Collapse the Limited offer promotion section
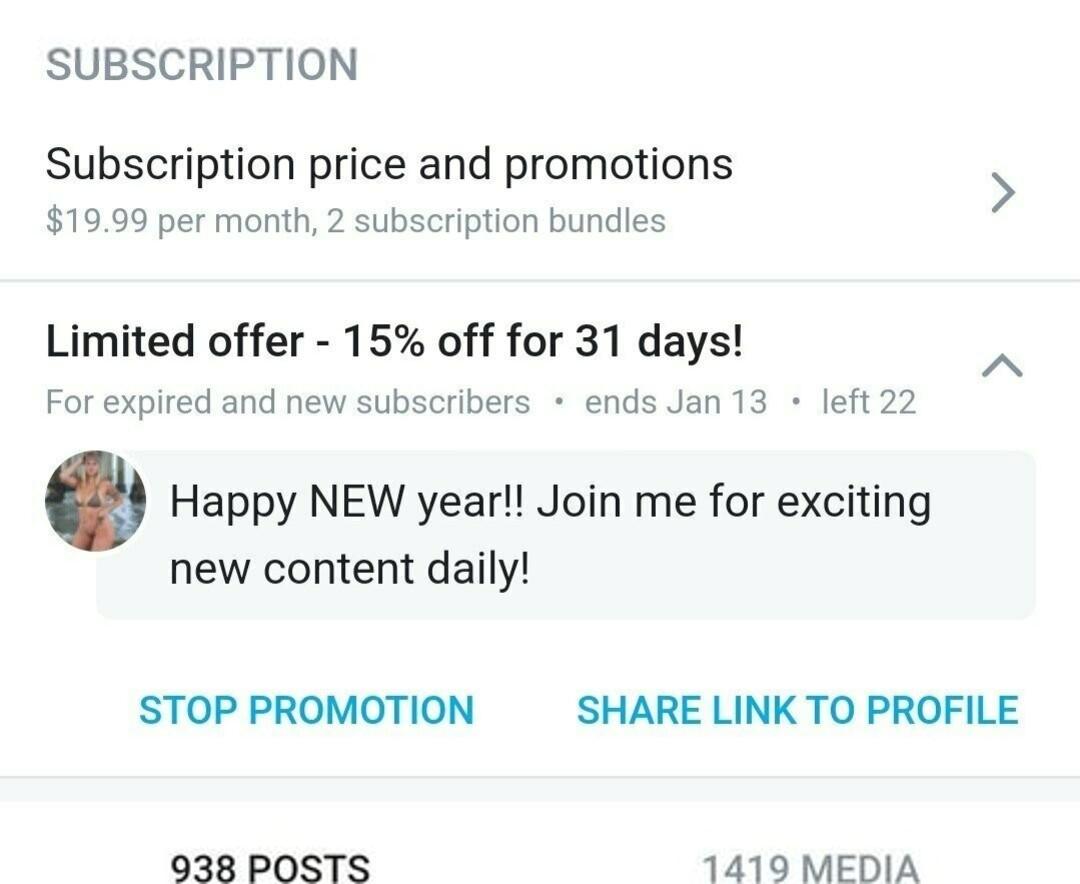Image resolution: width=1080 pixels, height=884 pixels. (1001, 367)
